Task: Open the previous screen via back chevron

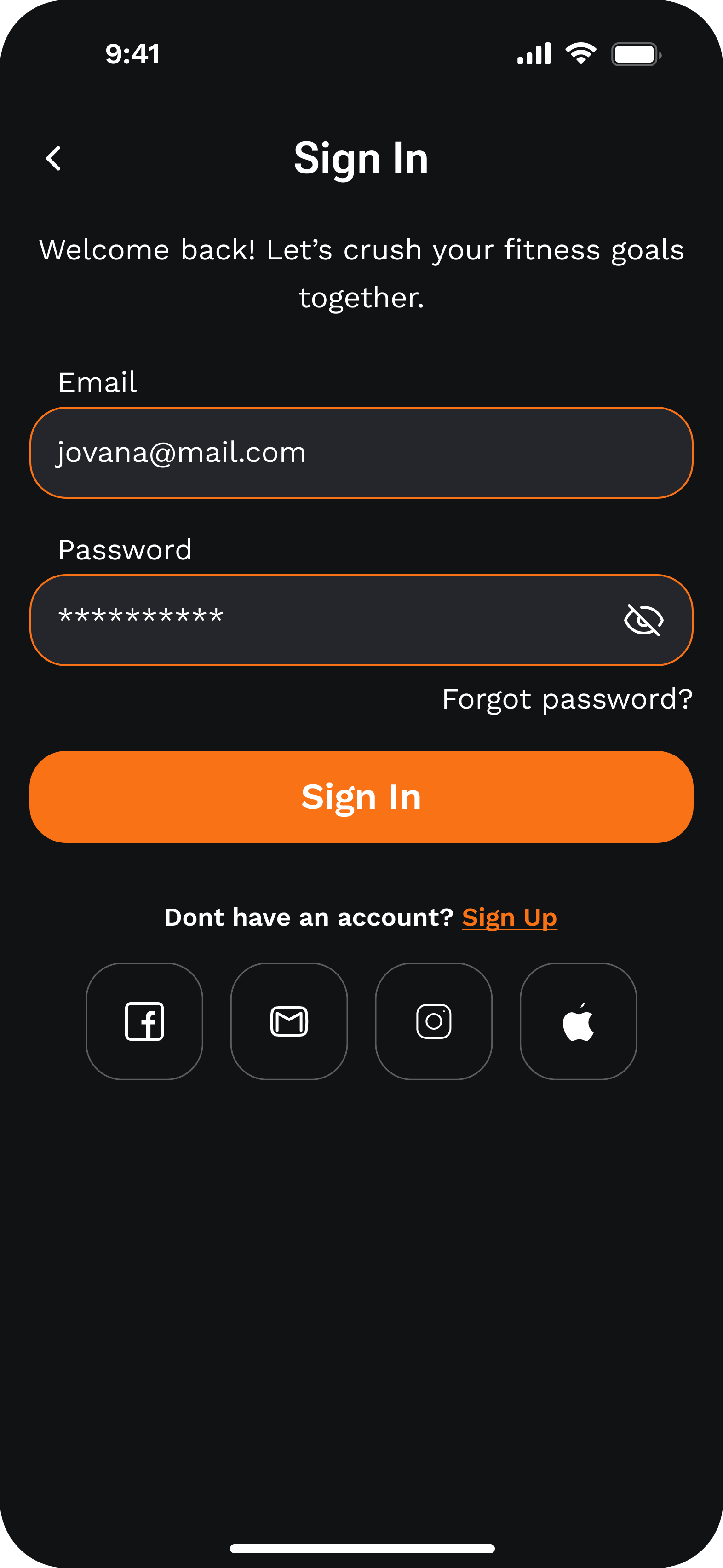Action: point(54,158)
